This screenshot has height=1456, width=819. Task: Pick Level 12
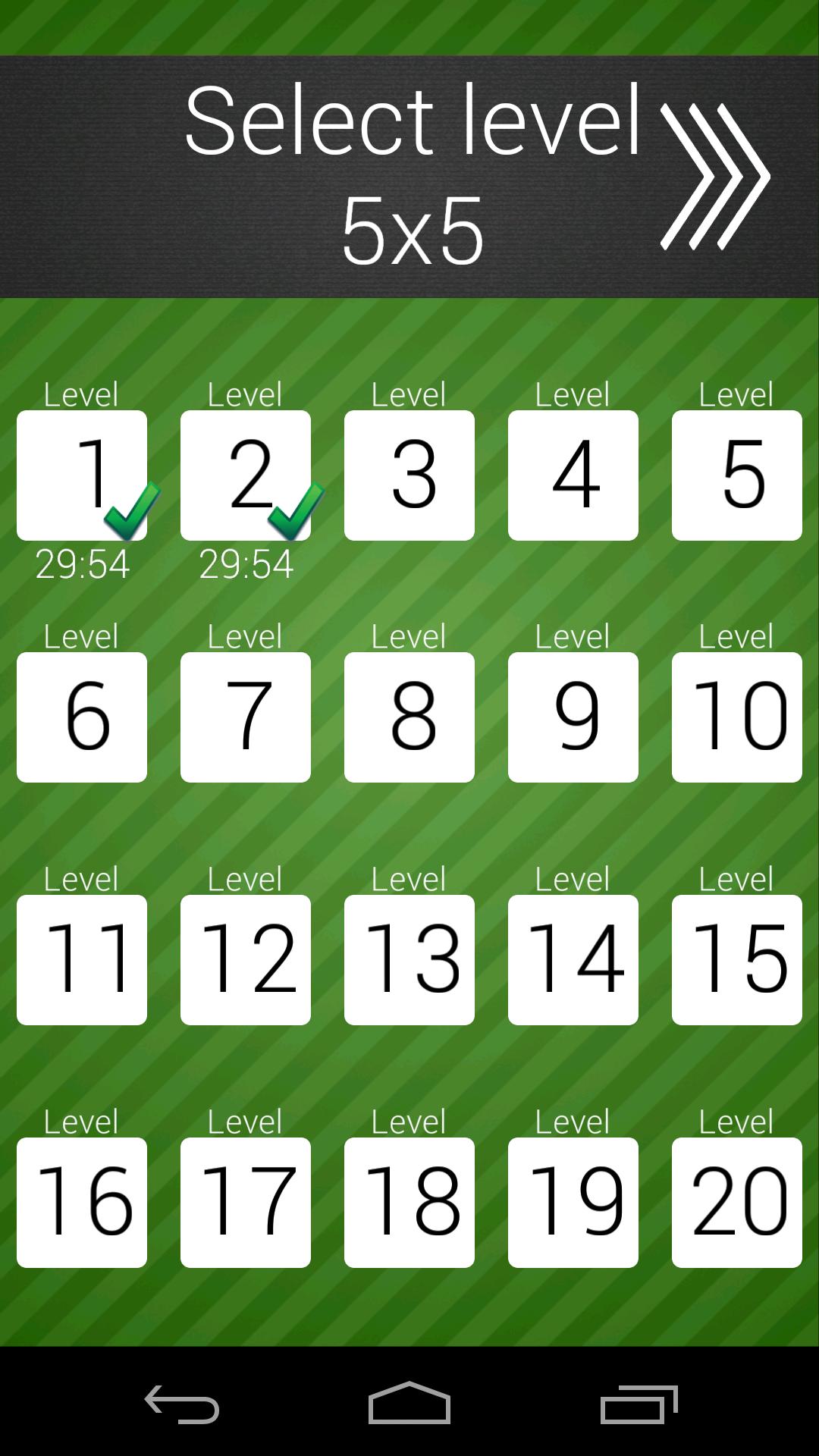(x=246, y=960)
